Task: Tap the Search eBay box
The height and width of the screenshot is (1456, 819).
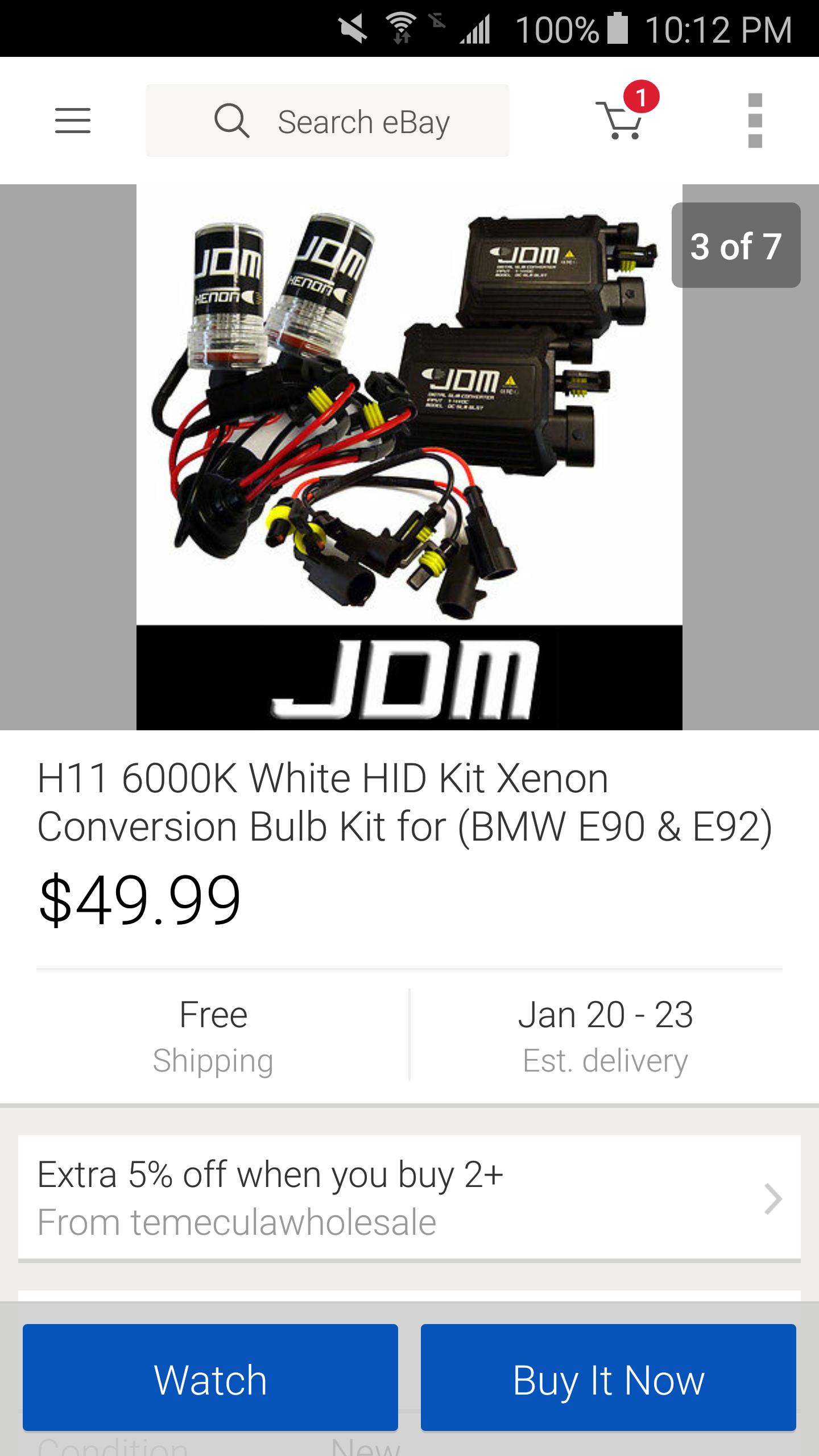Action: pos(328,121)
